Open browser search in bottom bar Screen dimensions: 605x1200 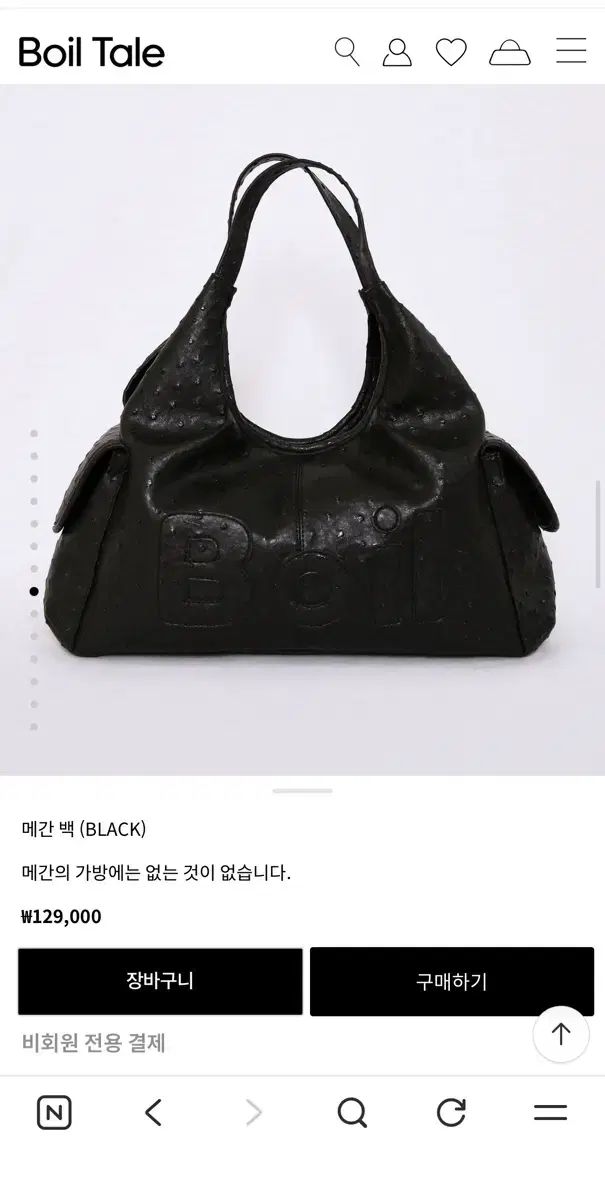(x=352, y=1112)
